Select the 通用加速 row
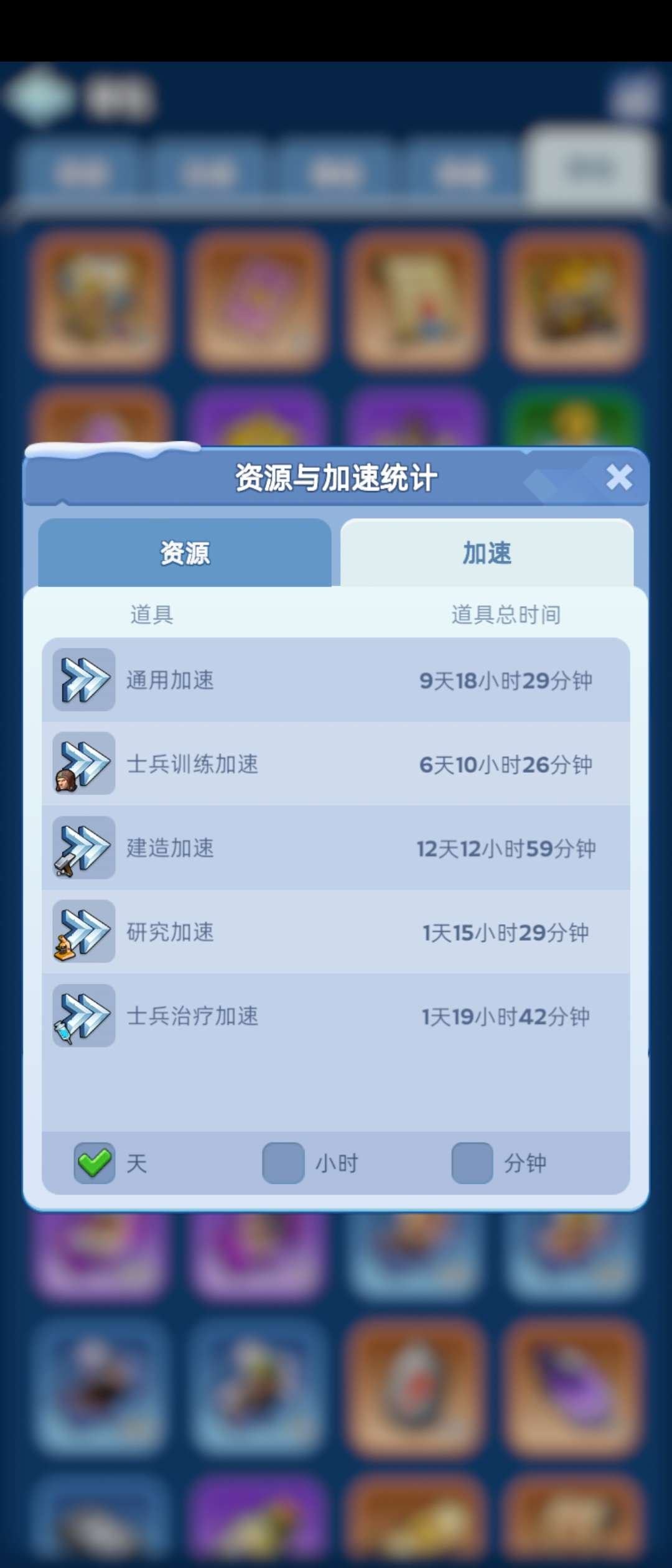The height and width of the screenshot is (1568, 672). click(x=336, y=680)
